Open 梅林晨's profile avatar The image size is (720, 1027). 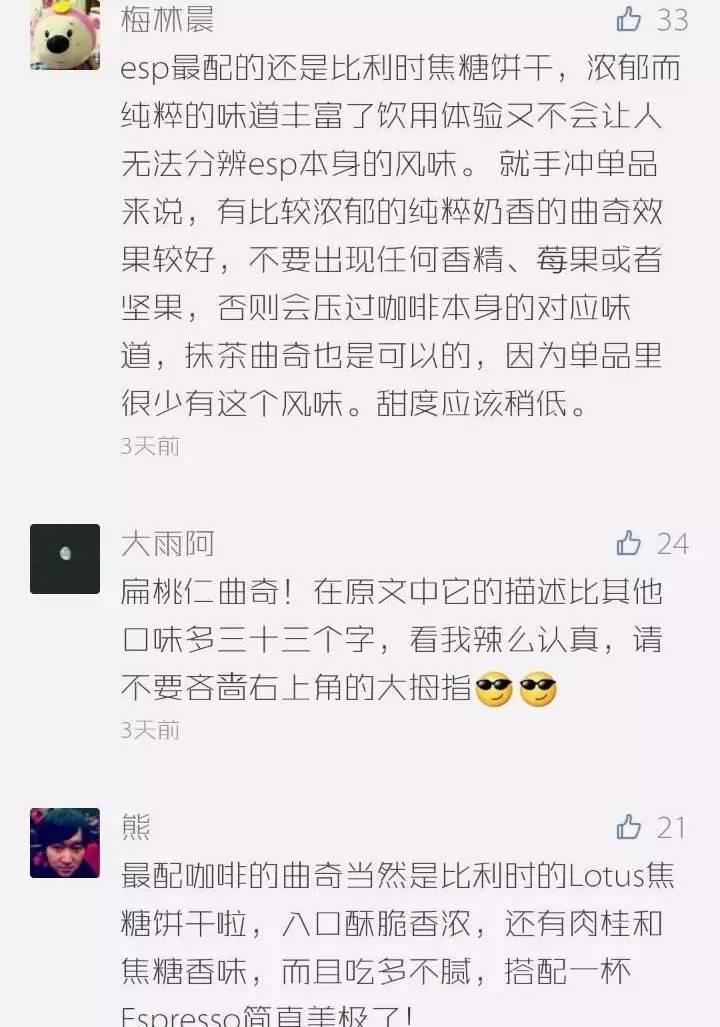tap(65, 35)
